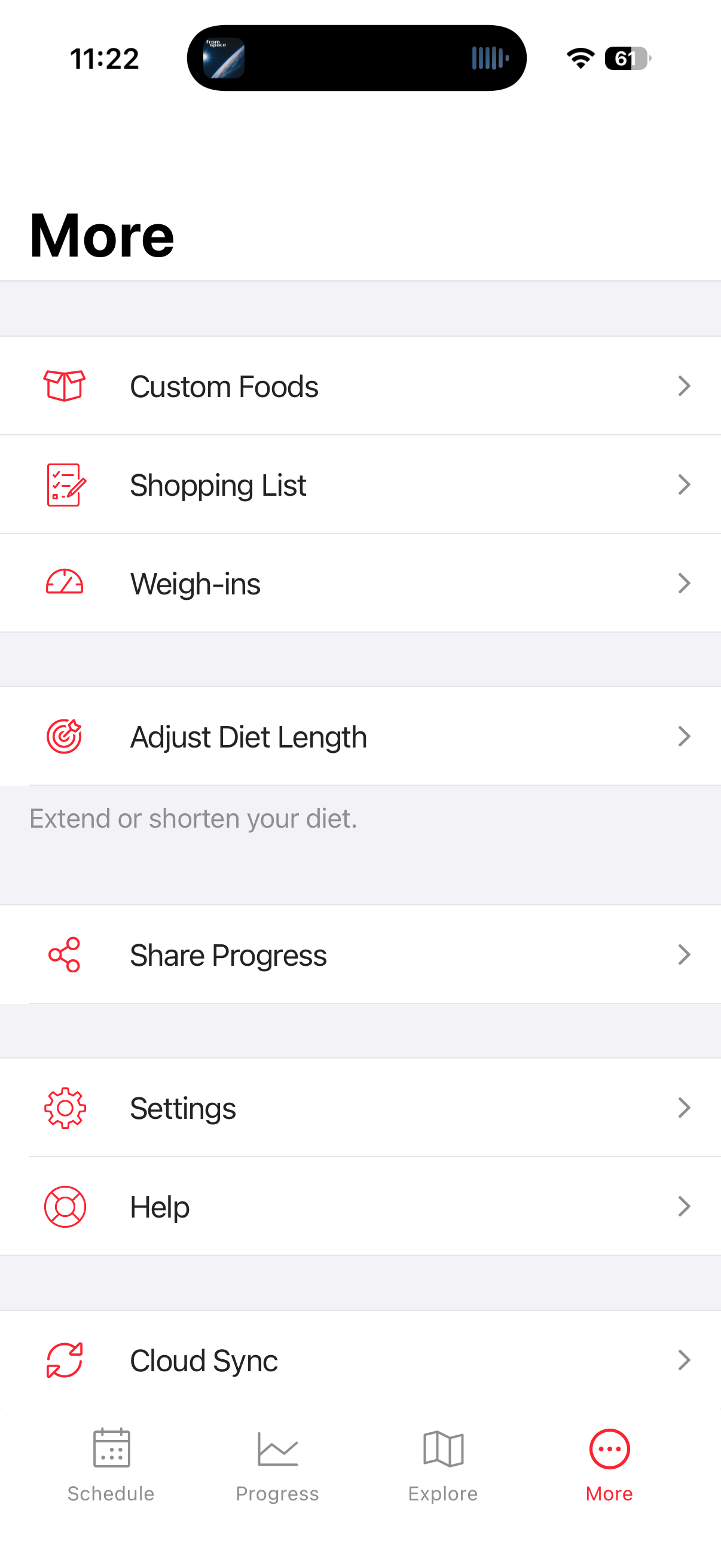Screen dimensions: 721x1568
Task: Open the now-playing Dynamic Island
Action: coord(356,59)
